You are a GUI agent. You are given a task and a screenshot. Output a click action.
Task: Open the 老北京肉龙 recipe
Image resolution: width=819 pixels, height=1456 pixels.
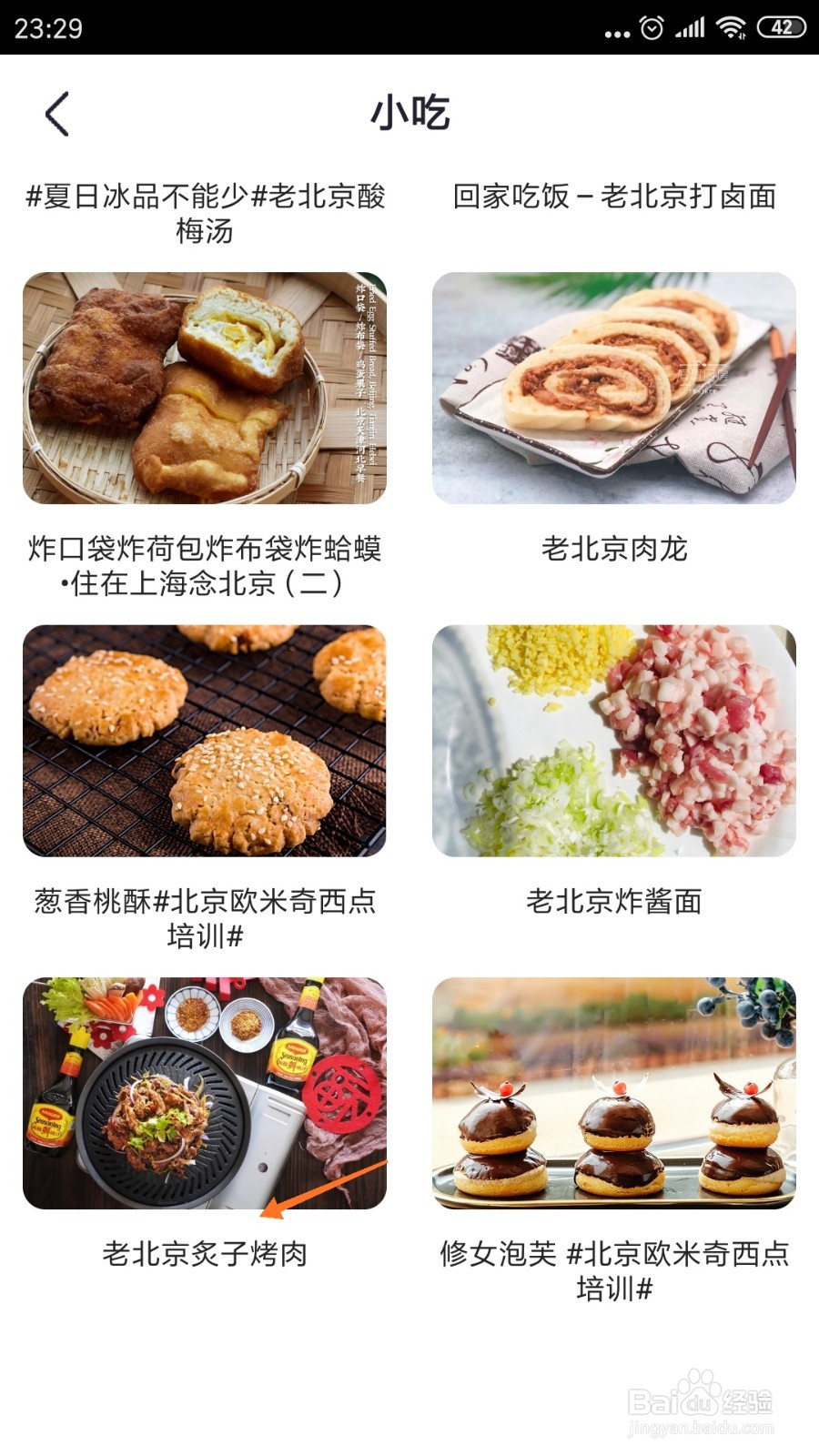[615, 550]
